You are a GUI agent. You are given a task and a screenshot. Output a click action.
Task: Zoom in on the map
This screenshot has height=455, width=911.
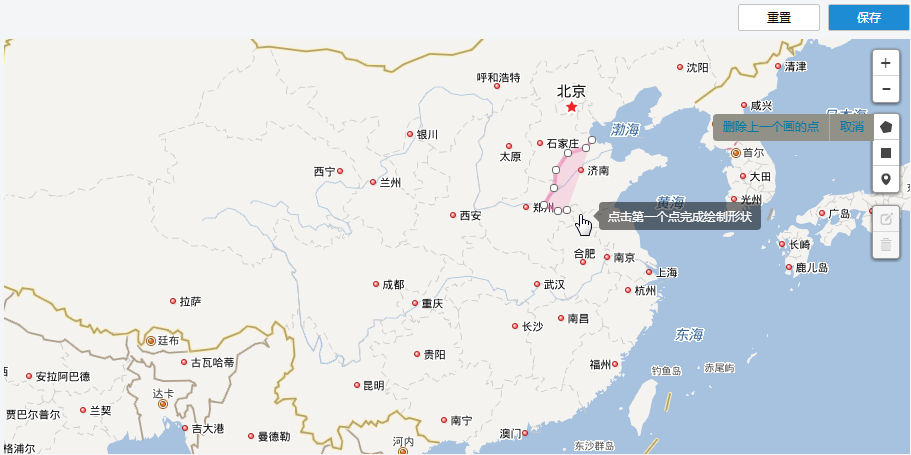tap(885, 62)
